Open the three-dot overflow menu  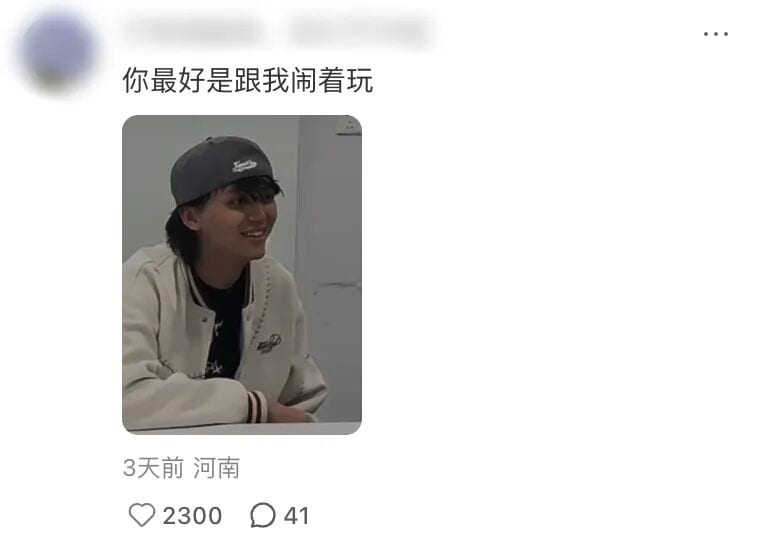click(x=716, y=34)
